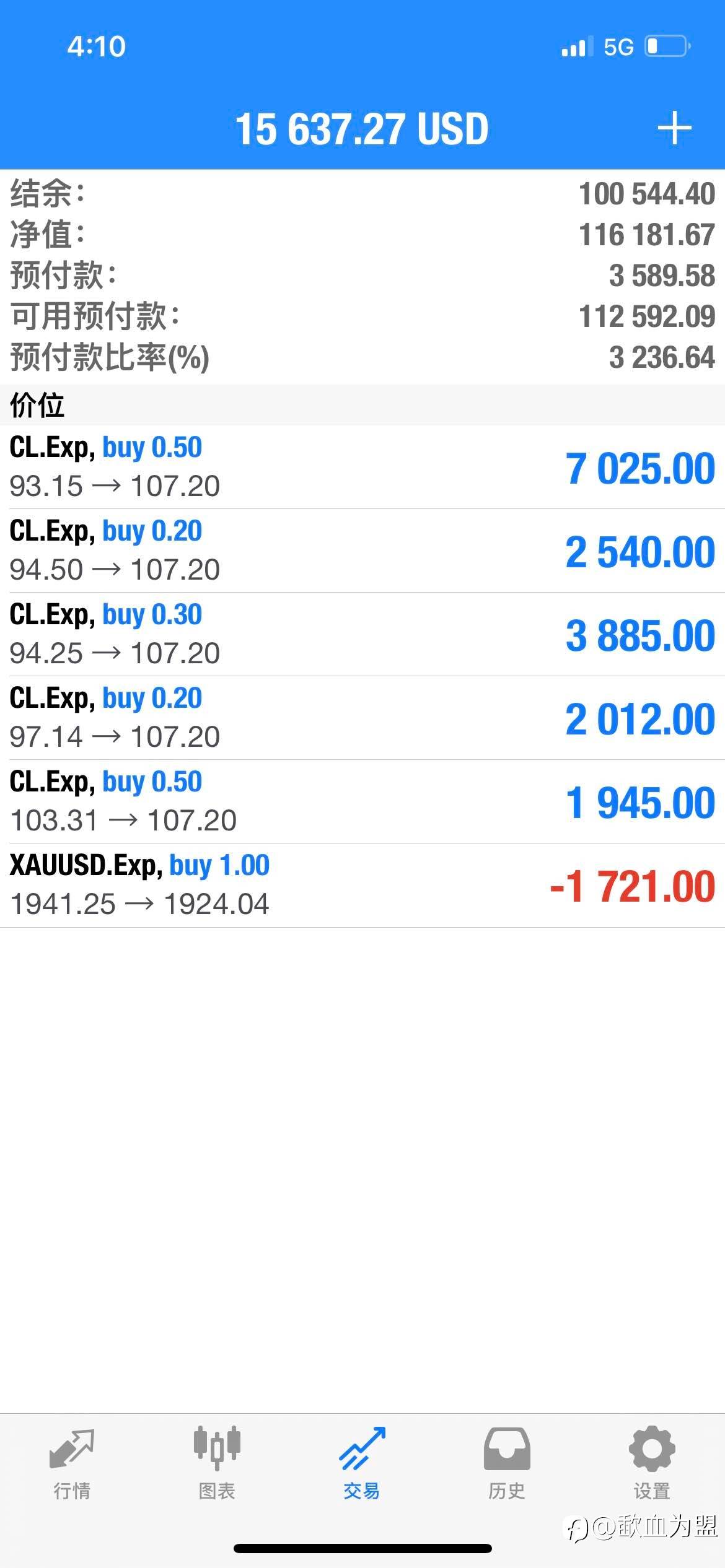Select the 交易 trade tab
Screen dimensions: 725x1568
(362, 1464)
